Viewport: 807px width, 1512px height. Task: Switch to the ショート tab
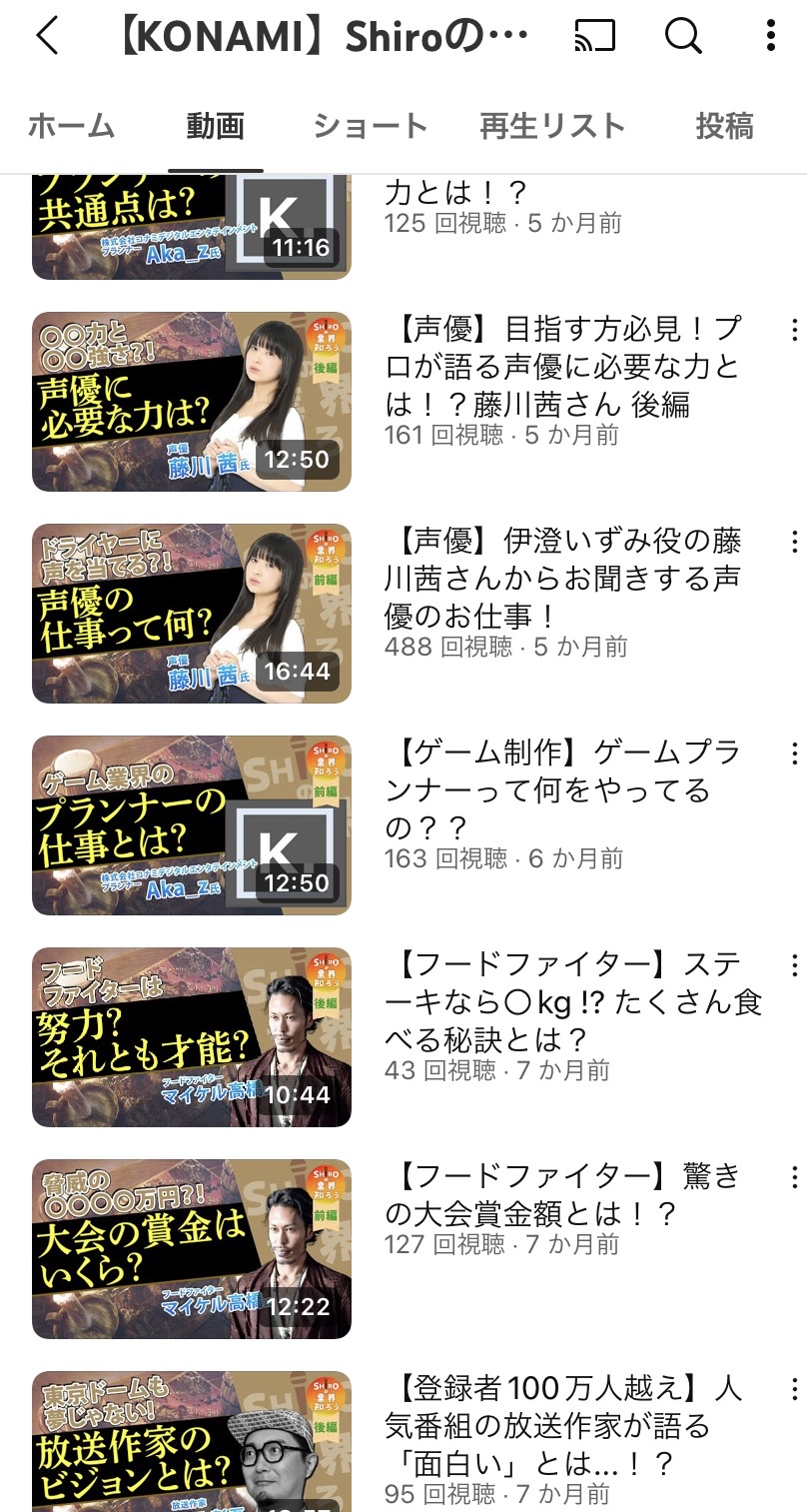click(371, 127)
